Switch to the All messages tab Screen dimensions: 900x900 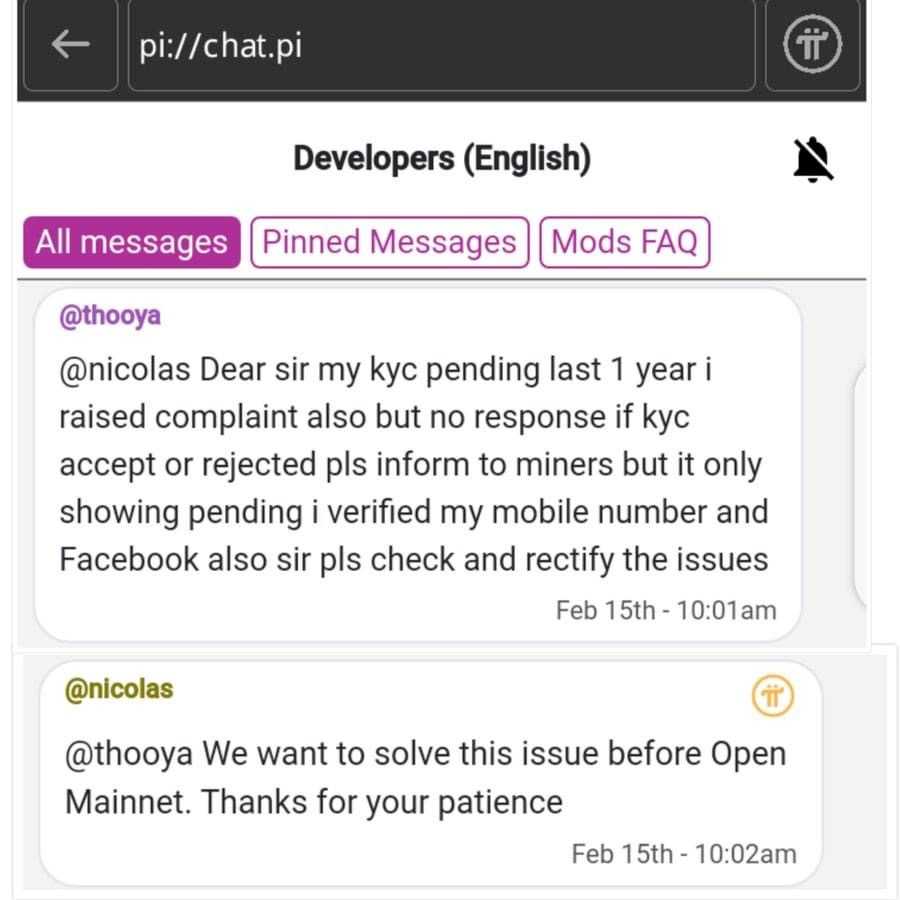click(131, 243)
